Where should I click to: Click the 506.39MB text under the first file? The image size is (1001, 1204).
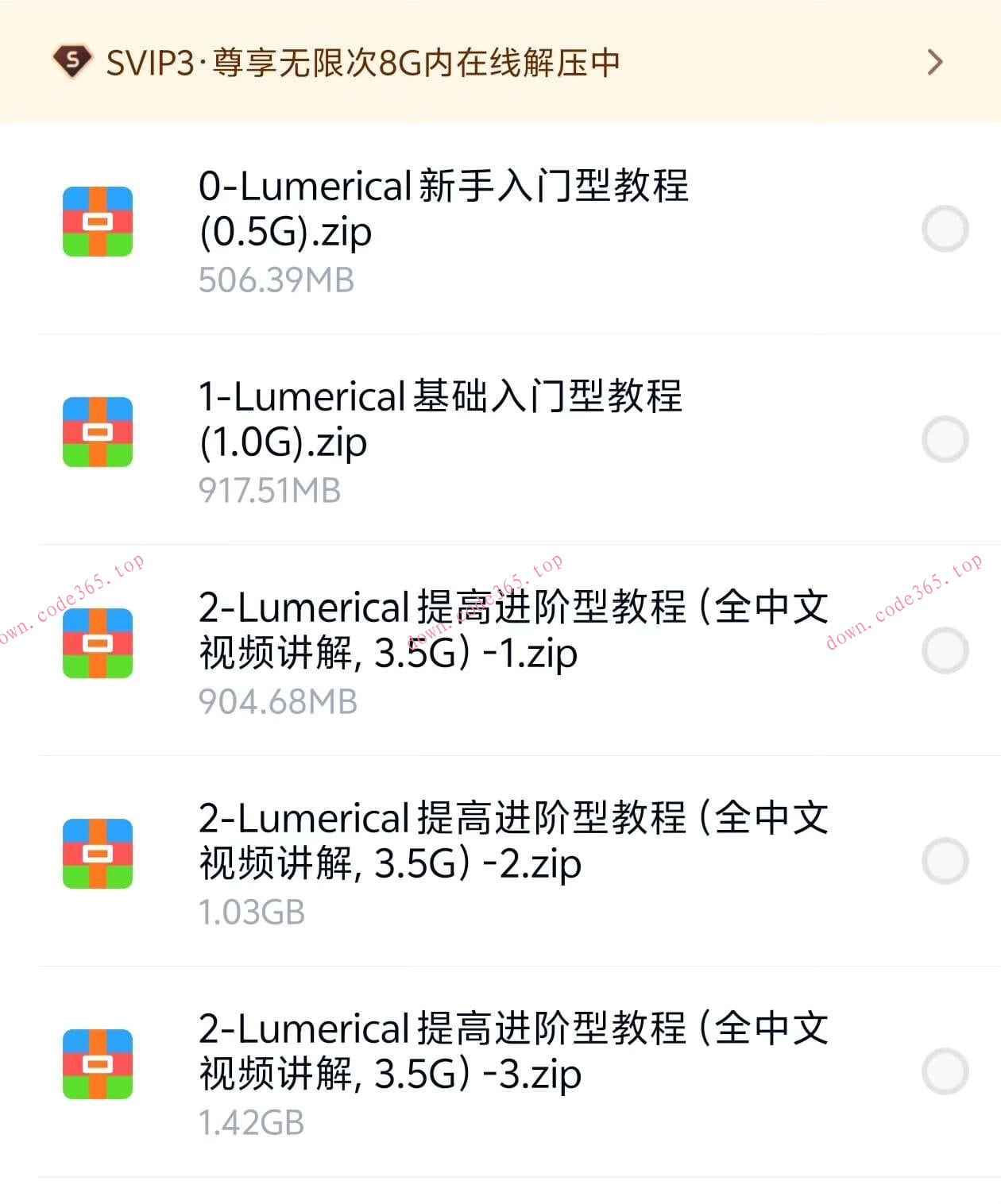(x=277, y=280)
